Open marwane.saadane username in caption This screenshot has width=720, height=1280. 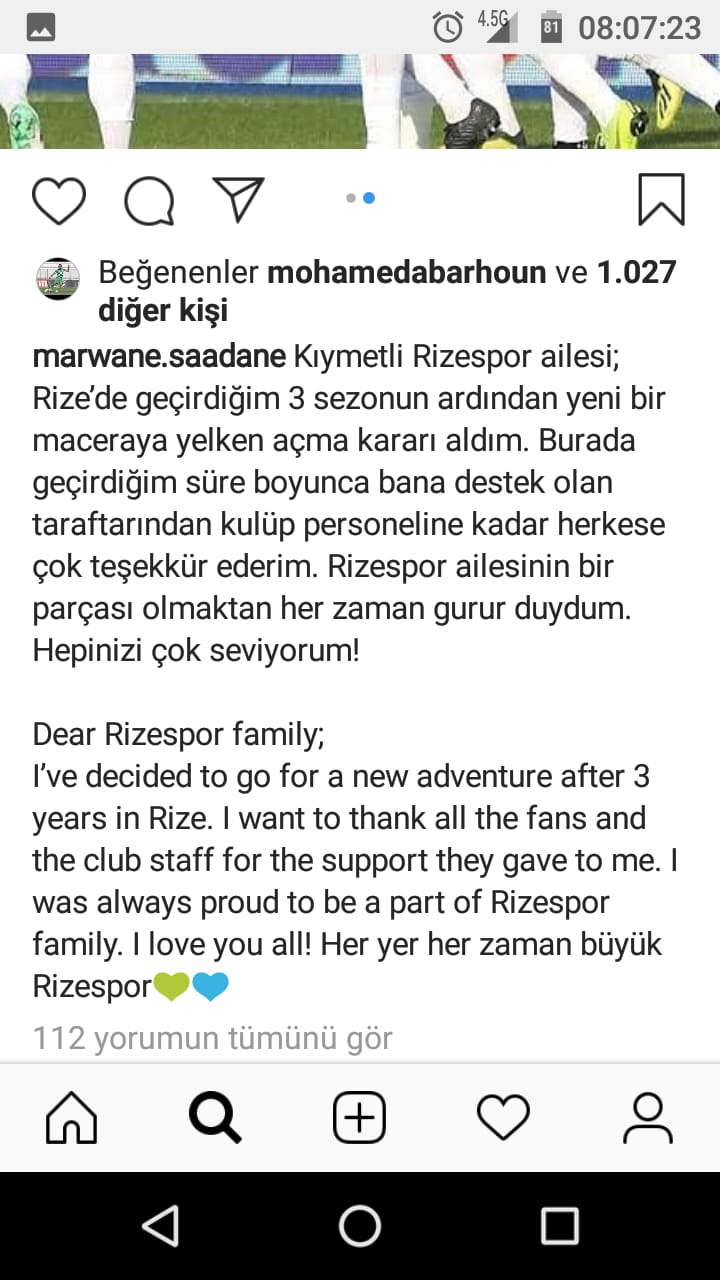pos(159,356)
